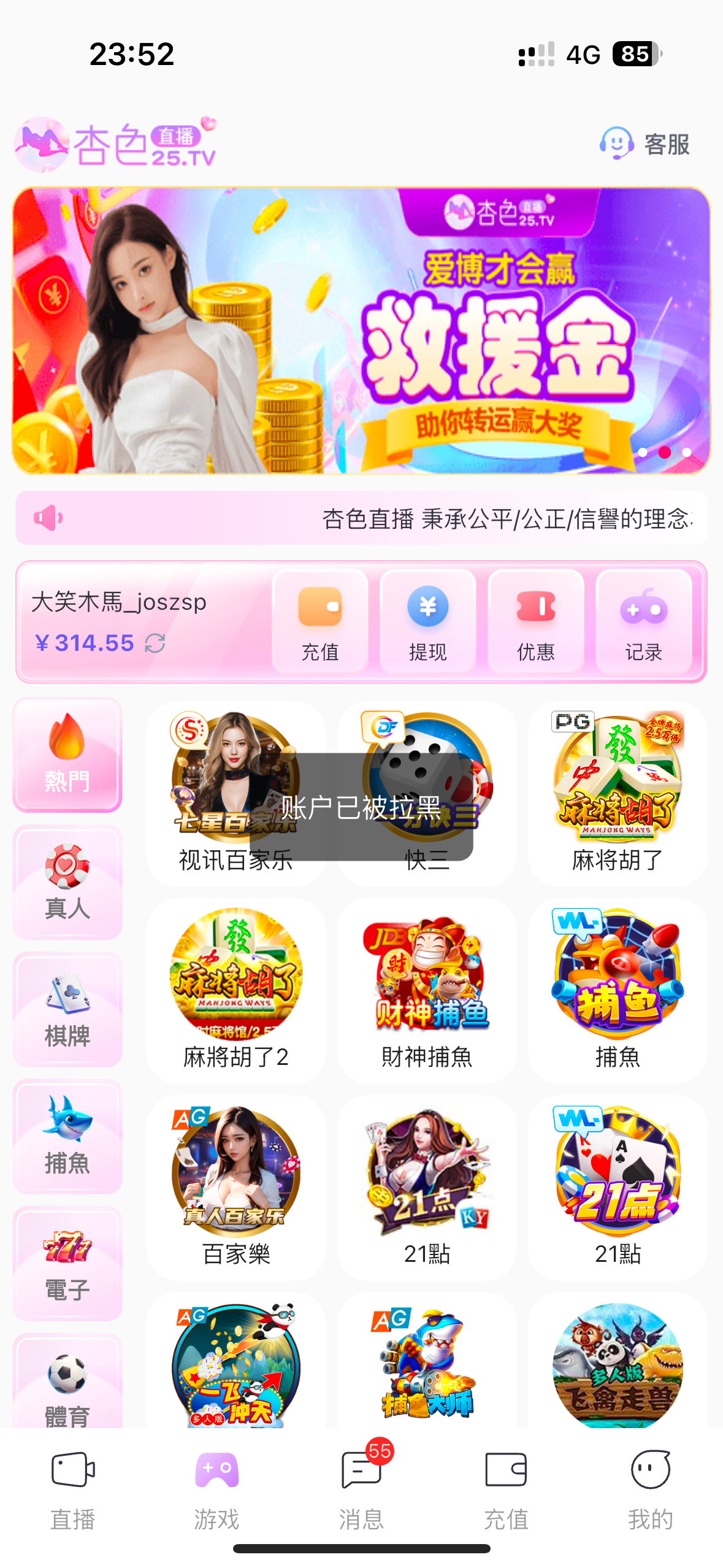Refresh the account balance
The image size is (723, 1568).
tap(155, 643)
